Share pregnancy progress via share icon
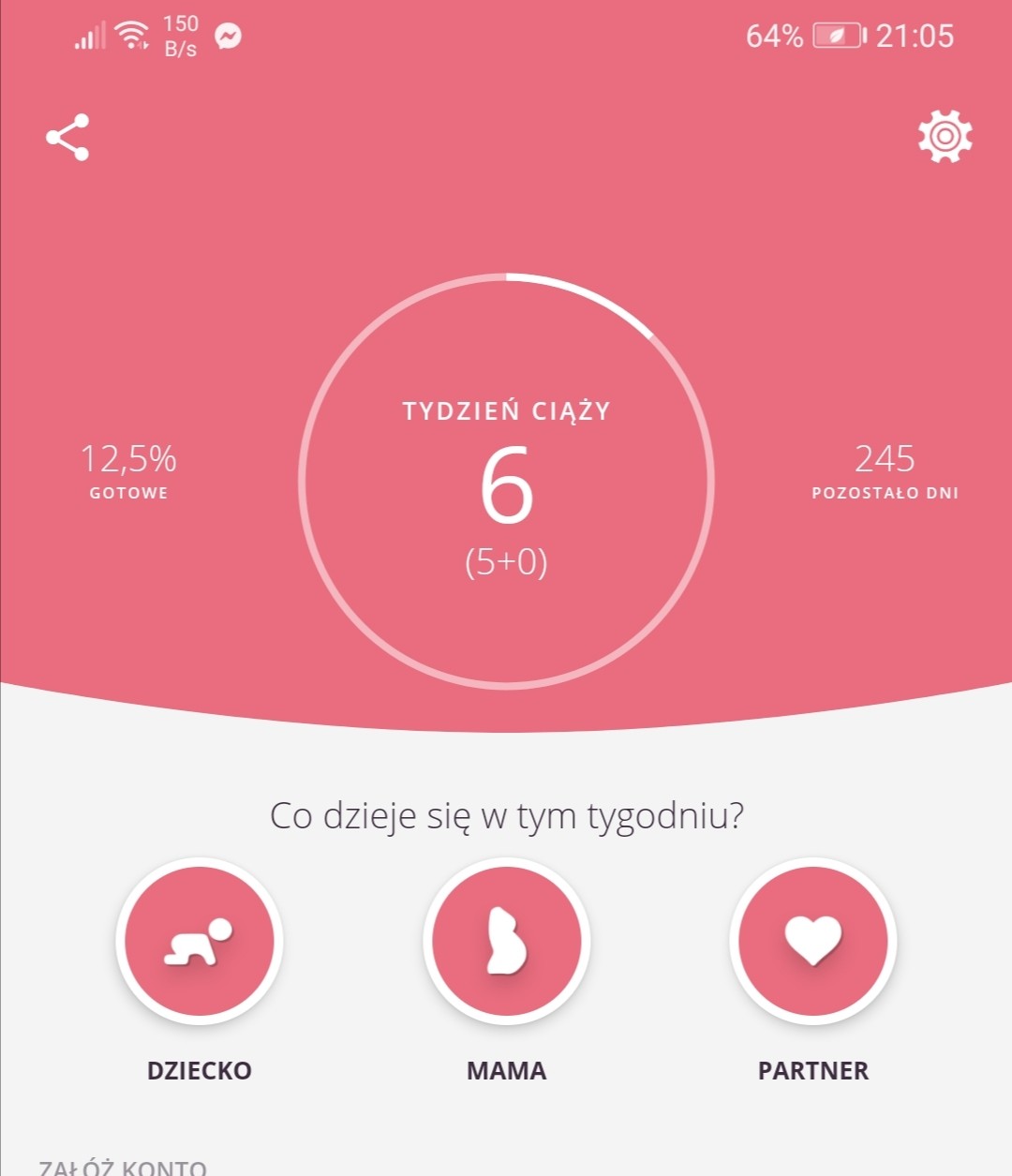Image resolution: width=1012 pixels, height=1176 pixels. [67, 138]
